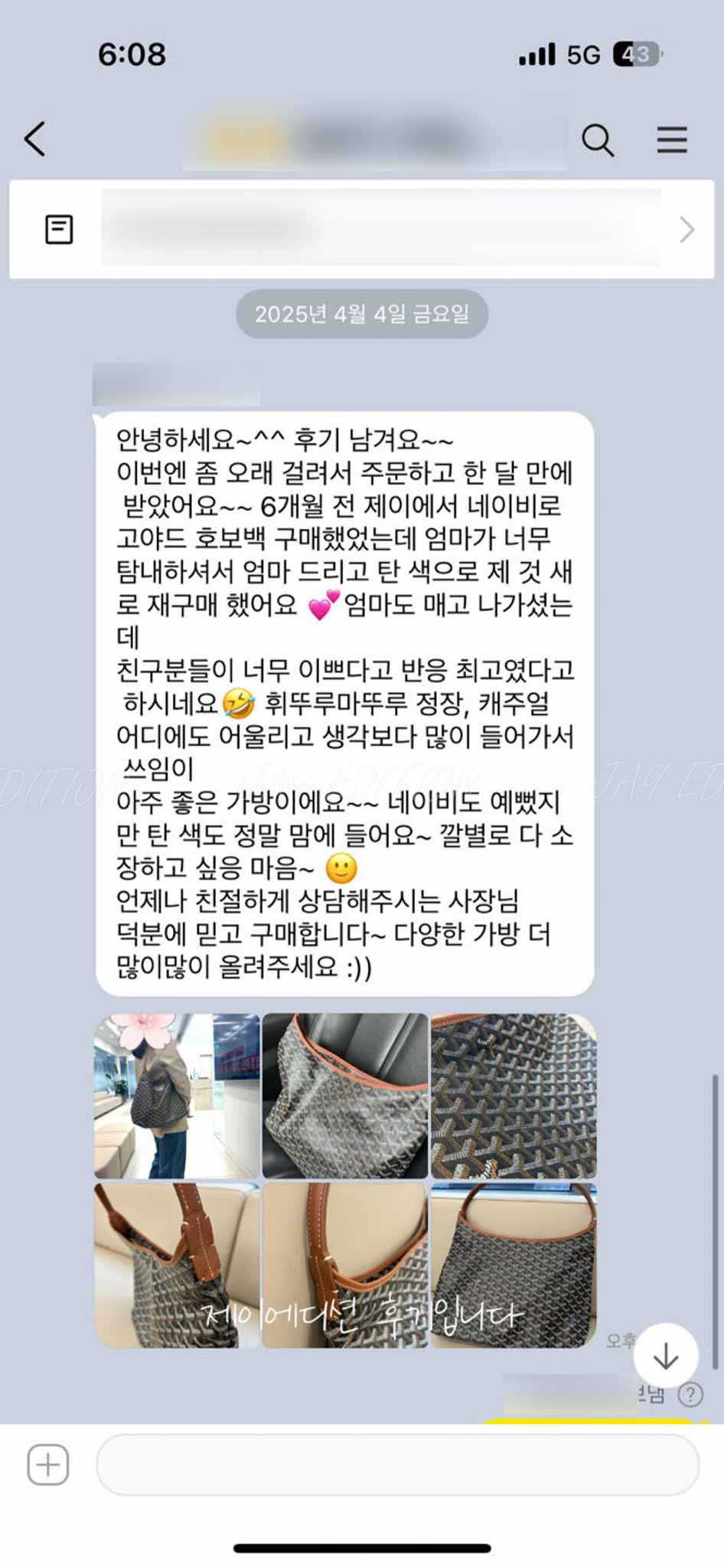Open the plus attachment menu
Viewport: 724px width, 1568px height.
click(x=48, y=1465)
